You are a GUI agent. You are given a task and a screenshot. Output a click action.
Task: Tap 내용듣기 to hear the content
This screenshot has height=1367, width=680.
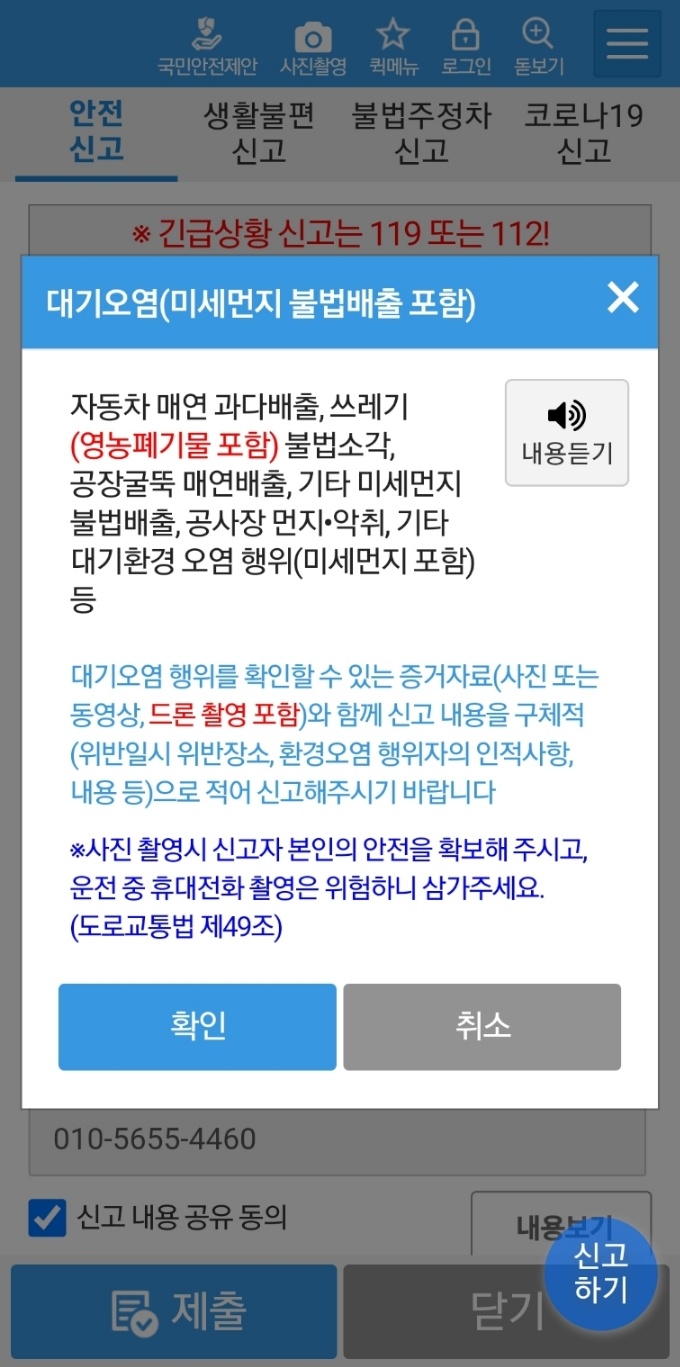tap(566, 433)
